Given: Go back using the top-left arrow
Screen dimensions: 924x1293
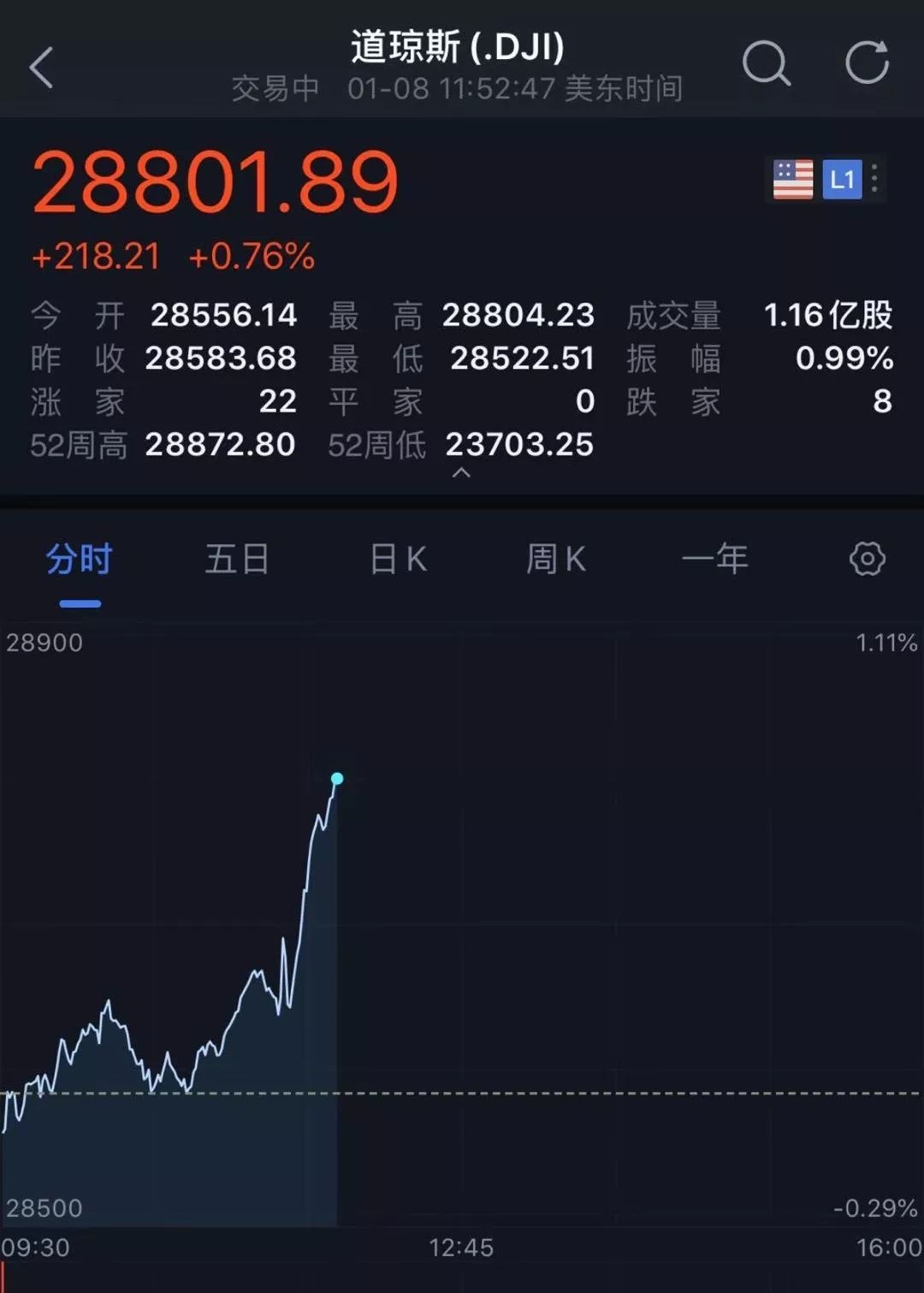Looking at the screenshot, I should tap(41, 67).
